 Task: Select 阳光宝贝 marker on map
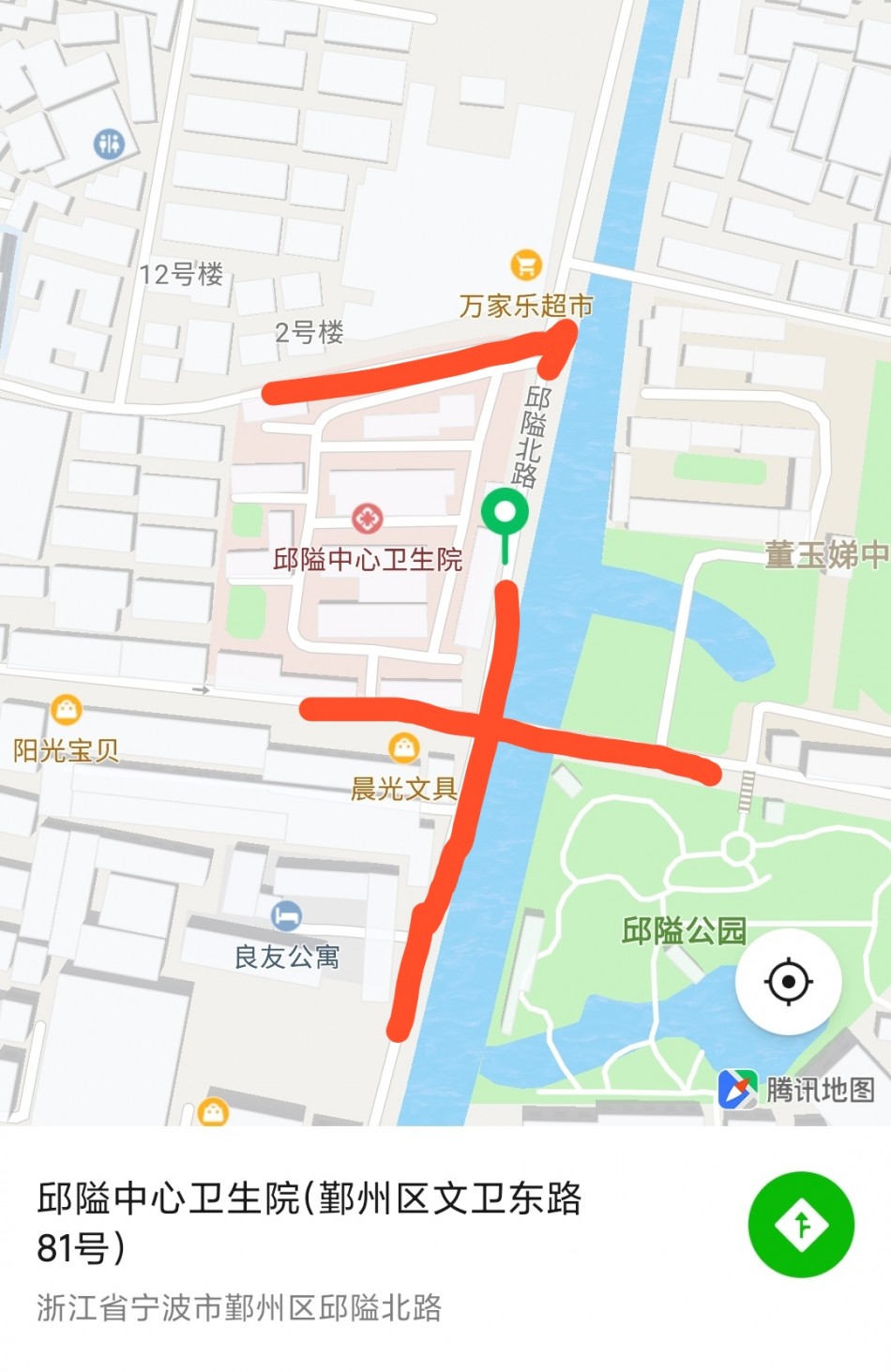(66, 710)
